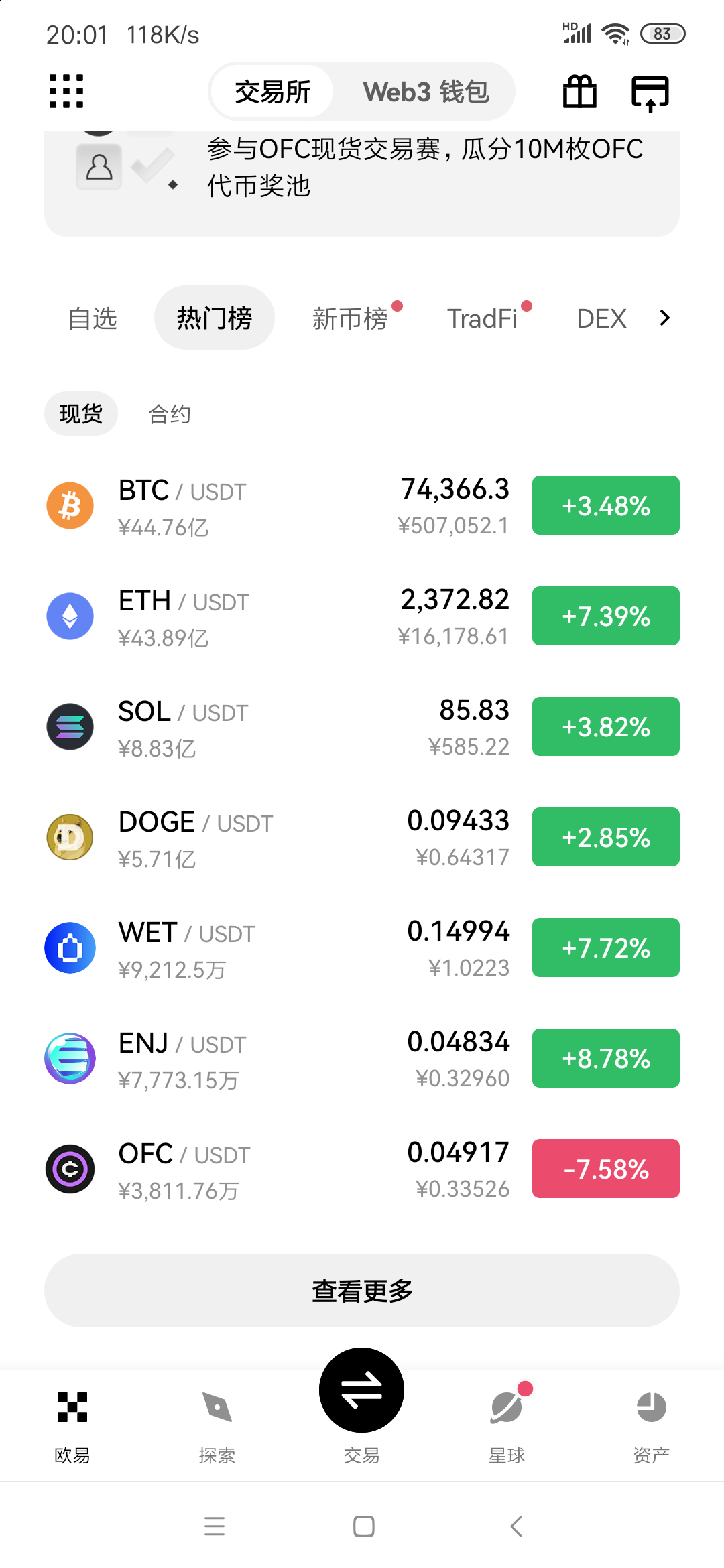Select the 新币榜 new coins tab
Image resolution: width=724 pixels, height=1568 pixels.
[x=351, y=318]
